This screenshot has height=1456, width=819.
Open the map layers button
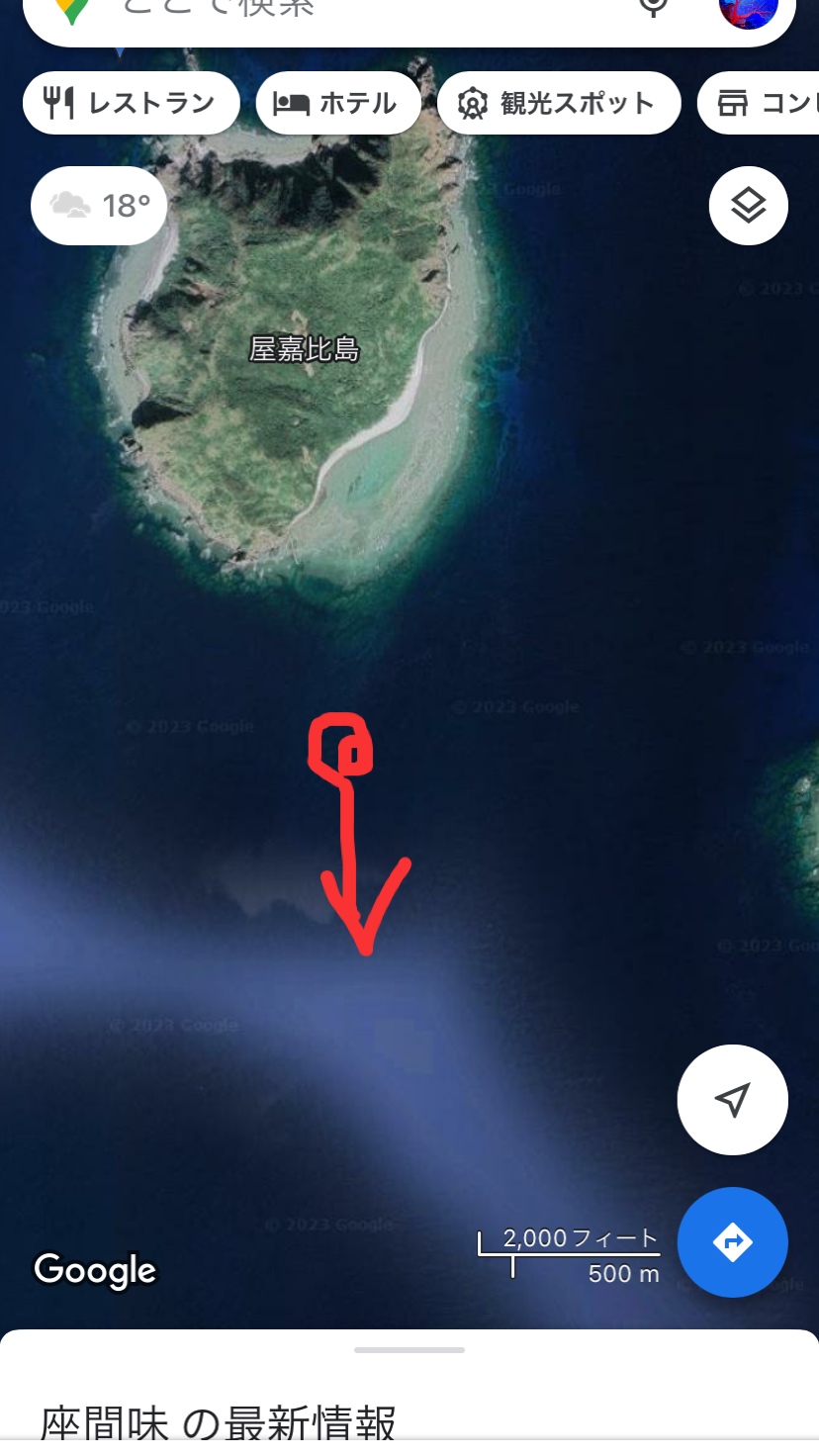pos(748,206)
